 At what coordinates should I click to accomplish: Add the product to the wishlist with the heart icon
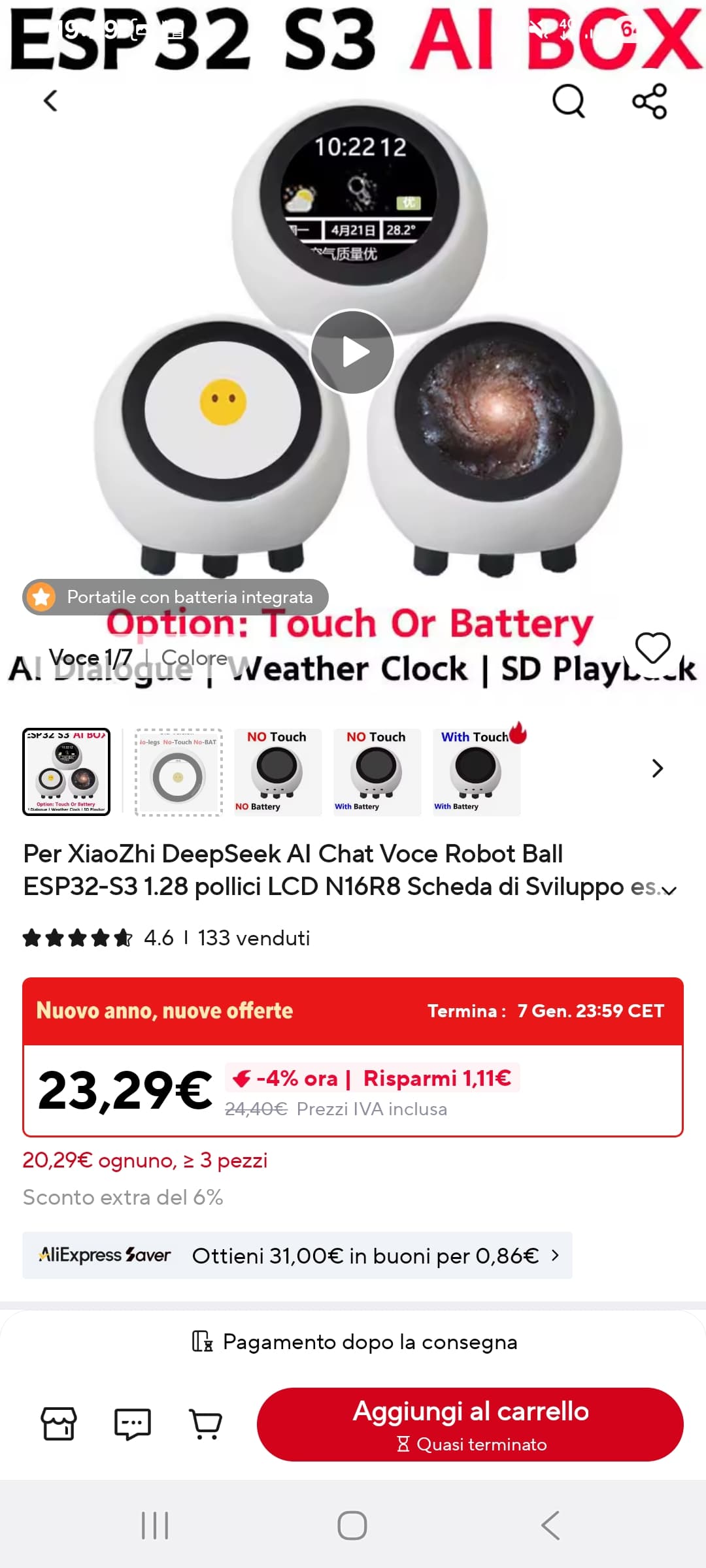[x=653, y=648]
